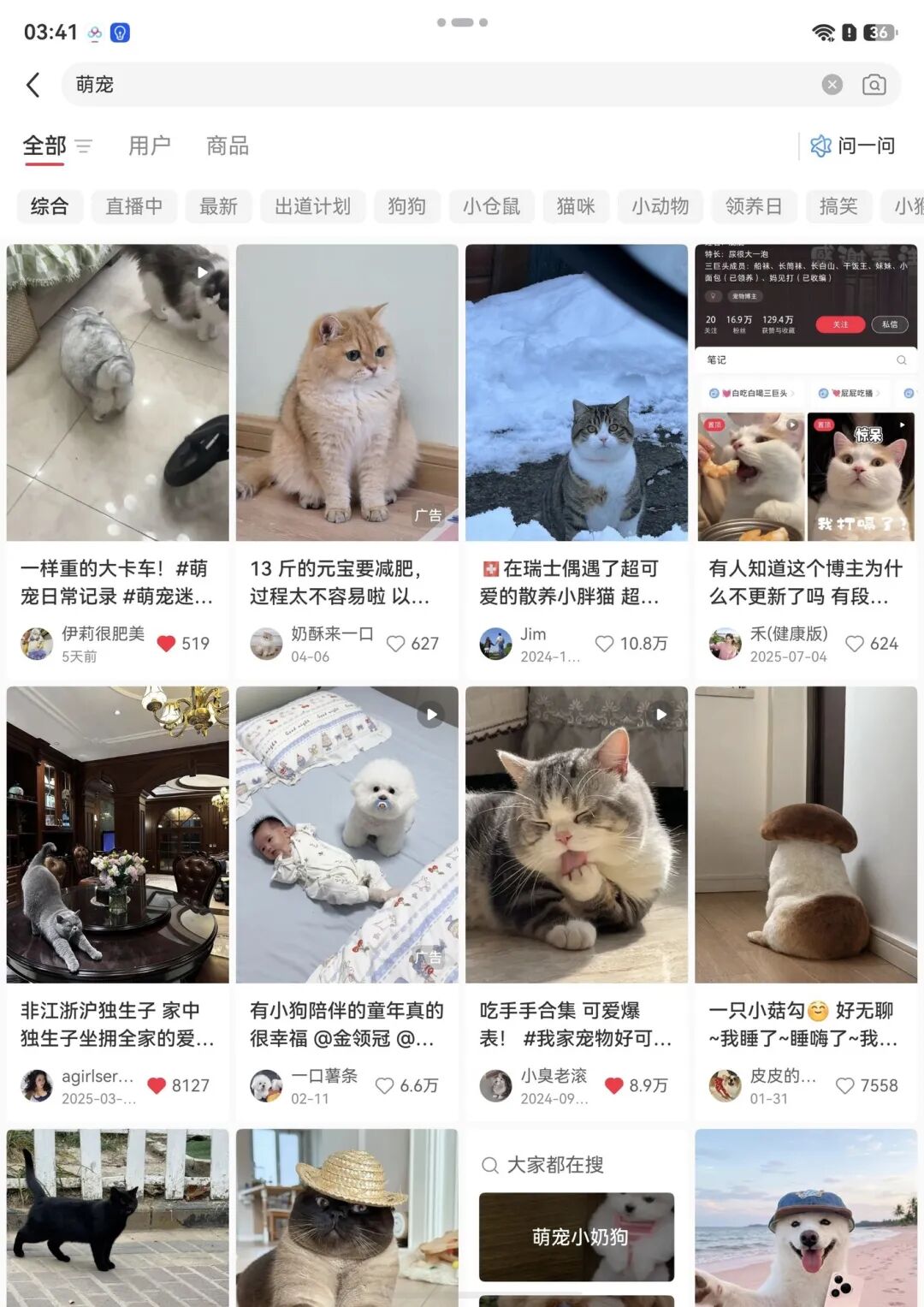Viewport: 924px width, 1307px height.
Task: Filter results by 狗狗
Action: point(406,206)
